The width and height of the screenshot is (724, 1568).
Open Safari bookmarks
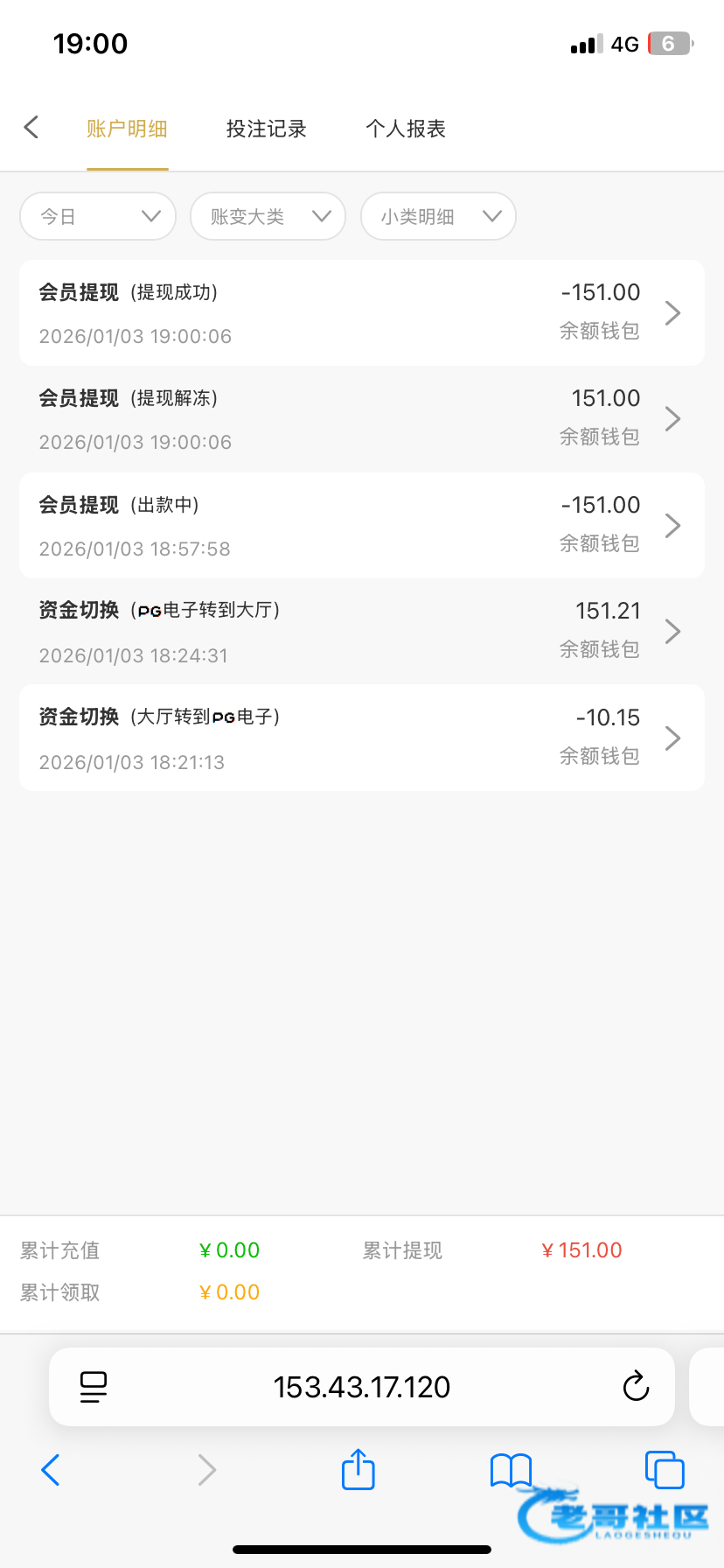click(x=511, y=1470)
